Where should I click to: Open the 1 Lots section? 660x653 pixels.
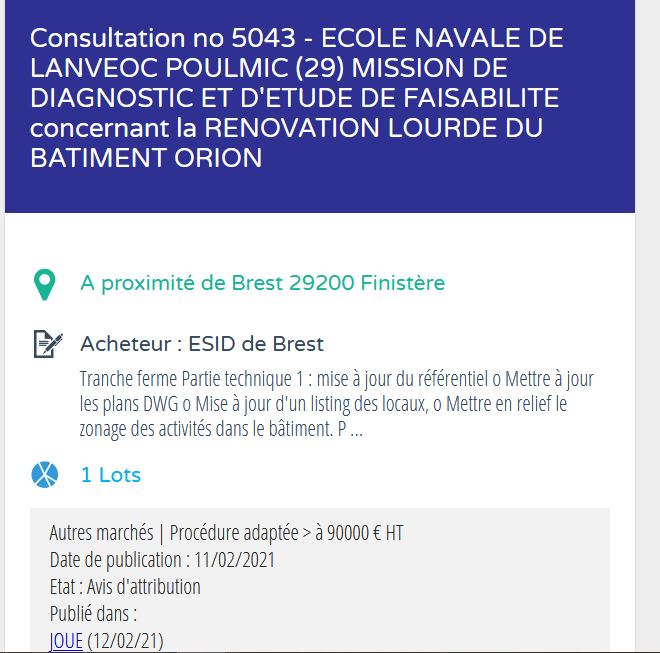click(110, 475)
